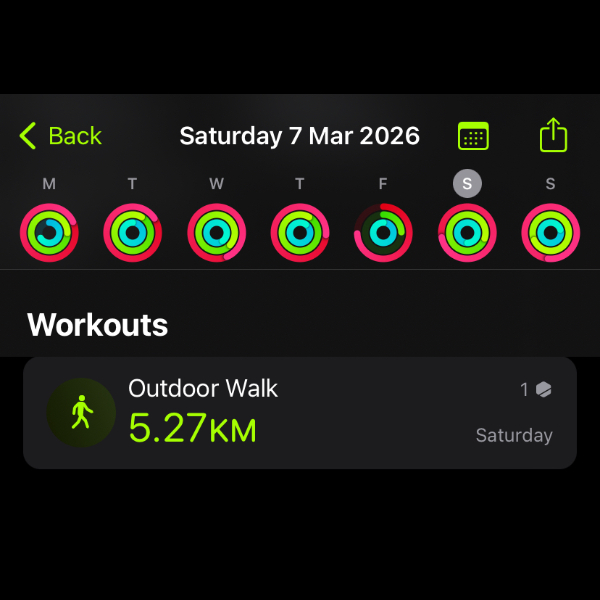Open the Outdoor Walk 5.27KM workout
The image size is (600, 600).
tap(300, 412)
